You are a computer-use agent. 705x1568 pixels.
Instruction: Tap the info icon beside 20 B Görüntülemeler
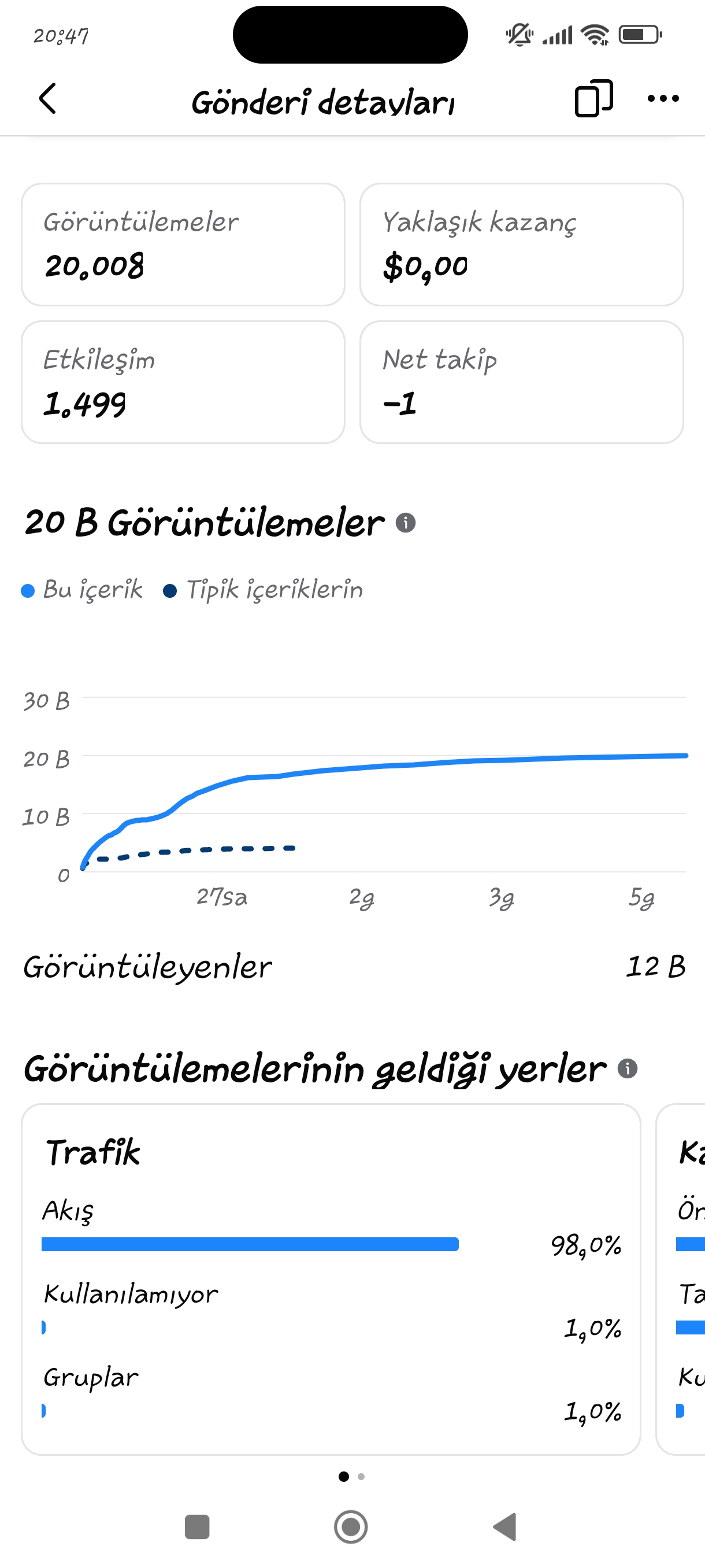coord(405,523)
